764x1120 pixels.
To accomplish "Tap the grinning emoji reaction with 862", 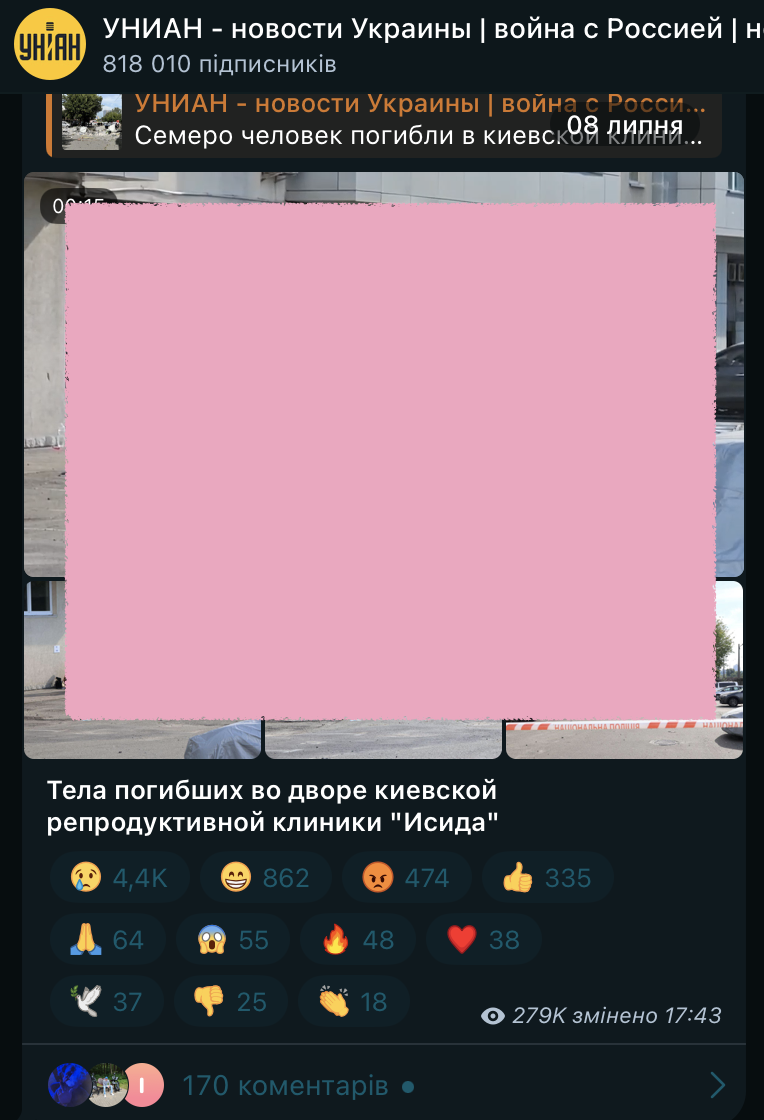I will point(266,878).
